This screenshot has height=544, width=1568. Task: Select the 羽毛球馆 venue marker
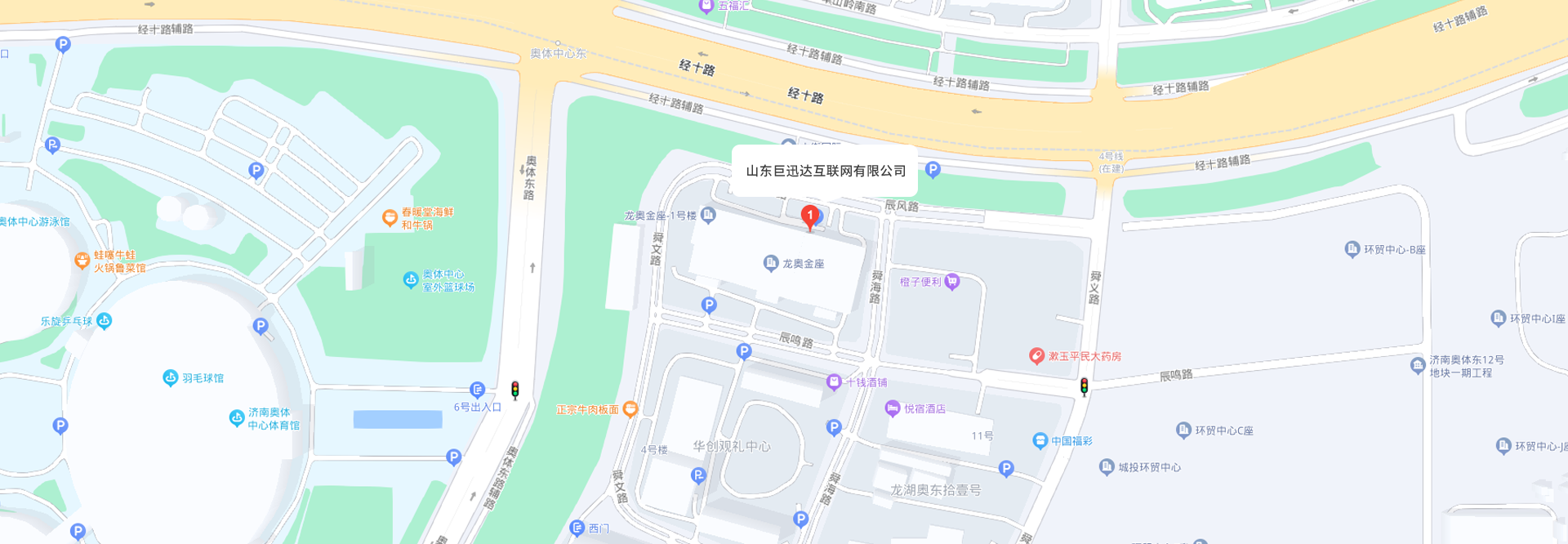tap(170, 377)
